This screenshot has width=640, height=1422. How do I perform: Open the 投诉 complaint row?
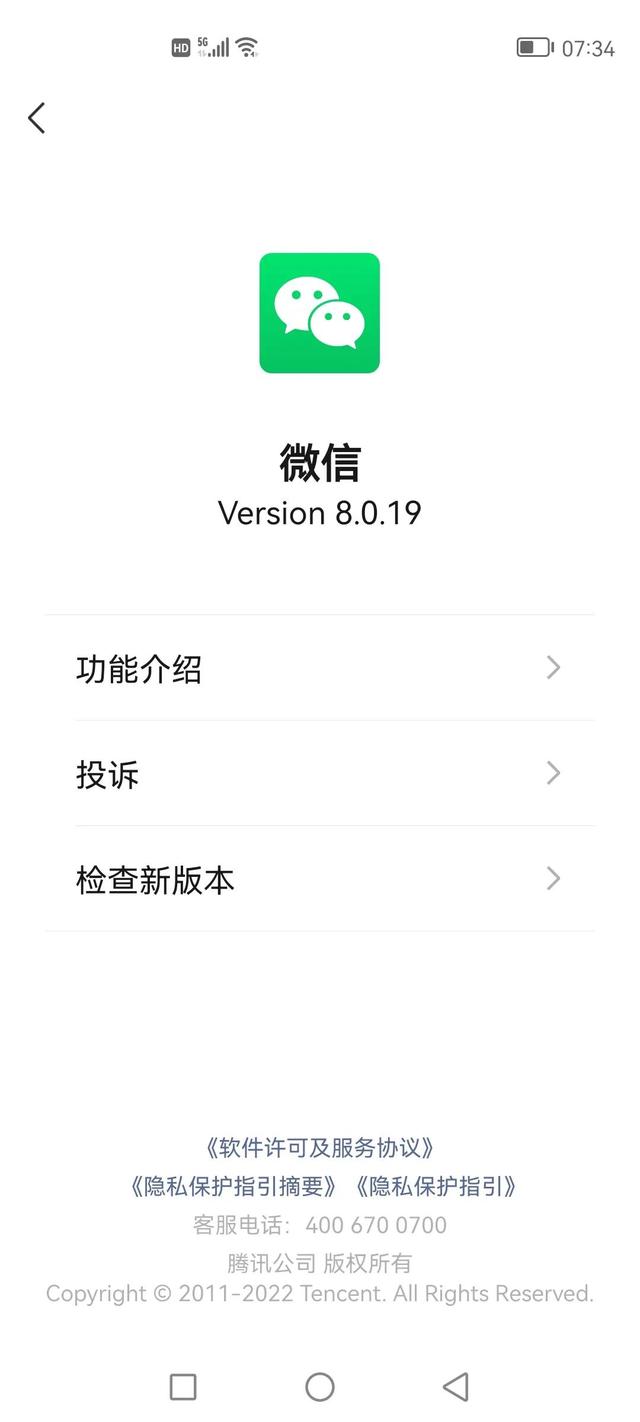coord(320,774)
